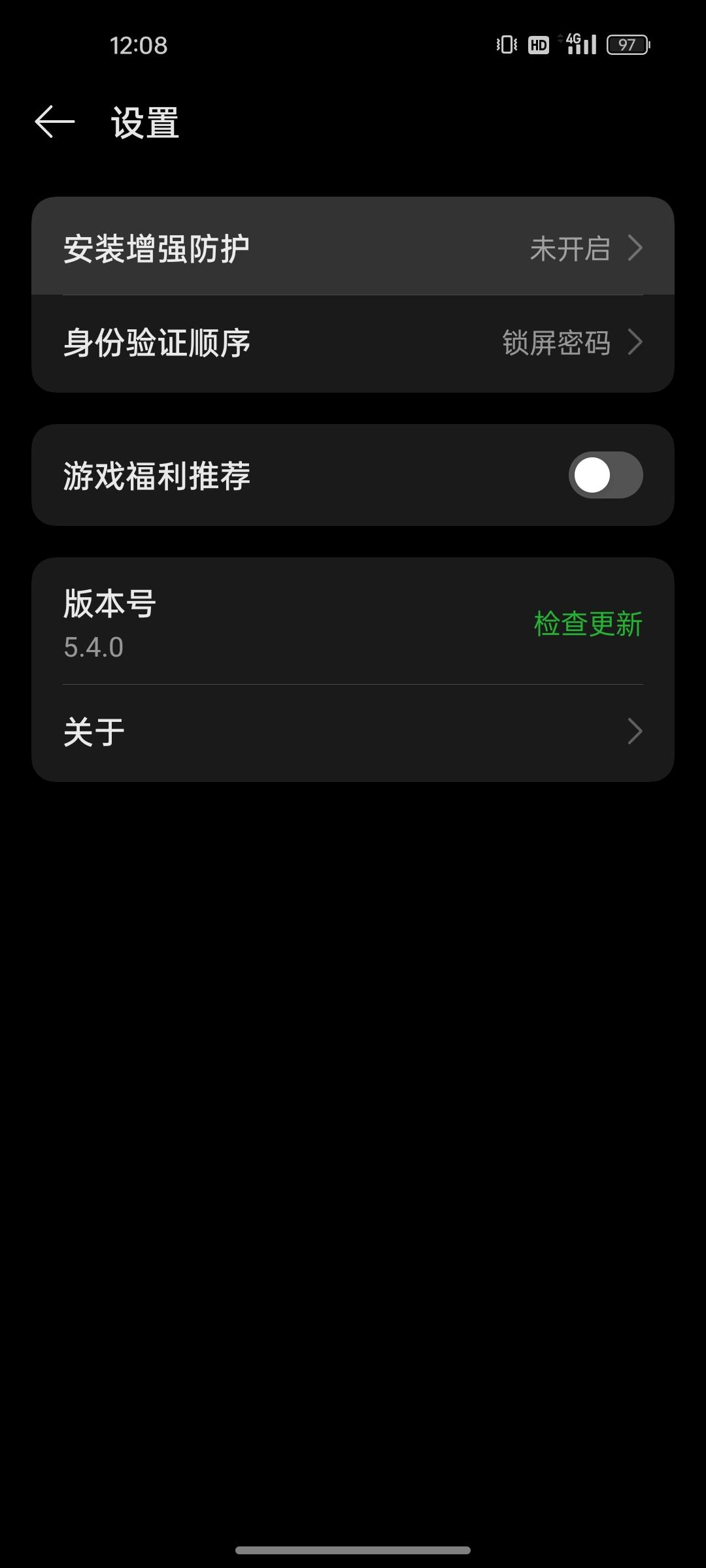Click the 设置 page title
706x1568 pixels.
coord(144,124)
